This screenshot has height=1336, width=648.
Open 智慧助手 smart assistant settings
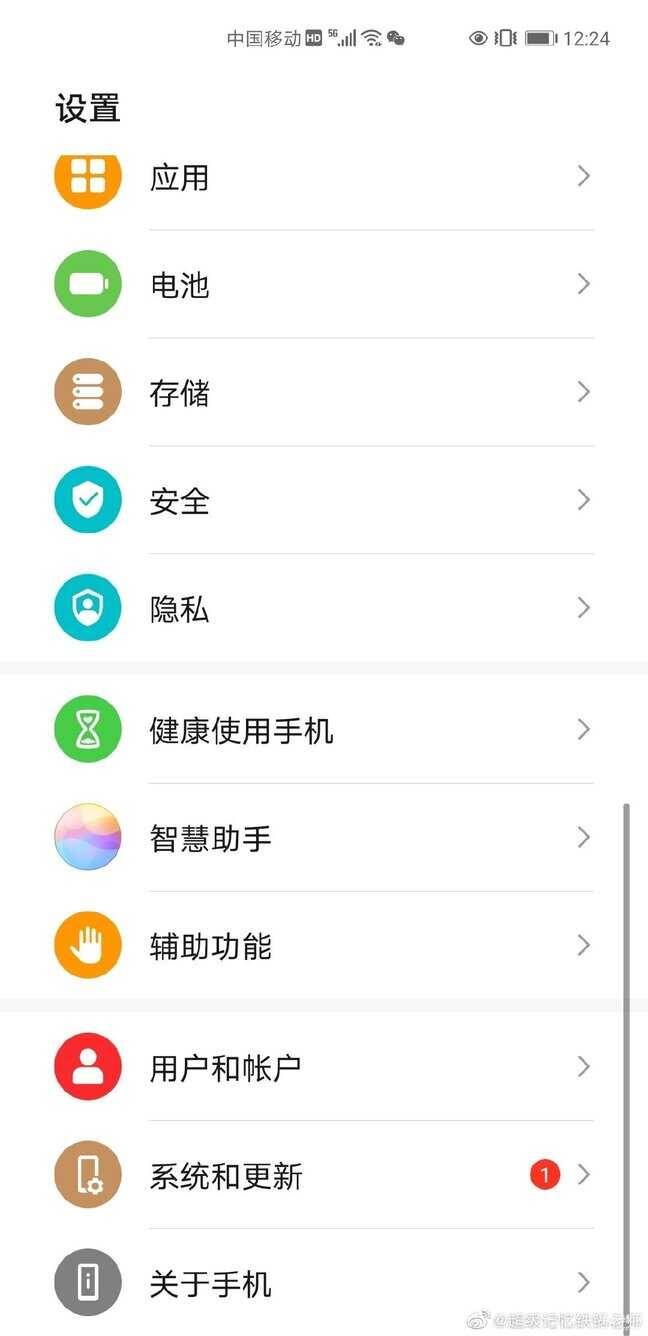click(324, 838)
